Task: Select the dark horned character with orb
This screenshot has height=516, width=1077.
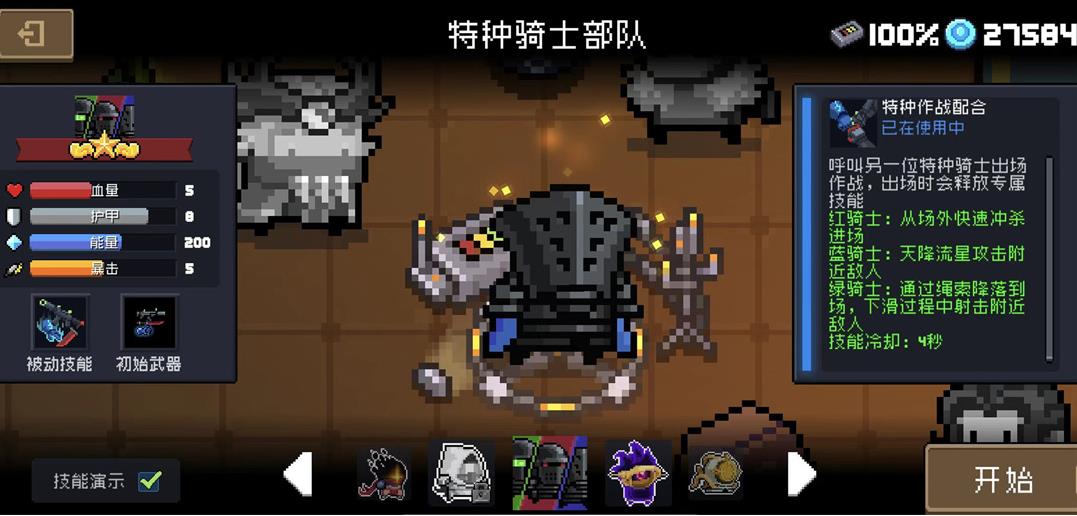Action: (x=384, y=472)
